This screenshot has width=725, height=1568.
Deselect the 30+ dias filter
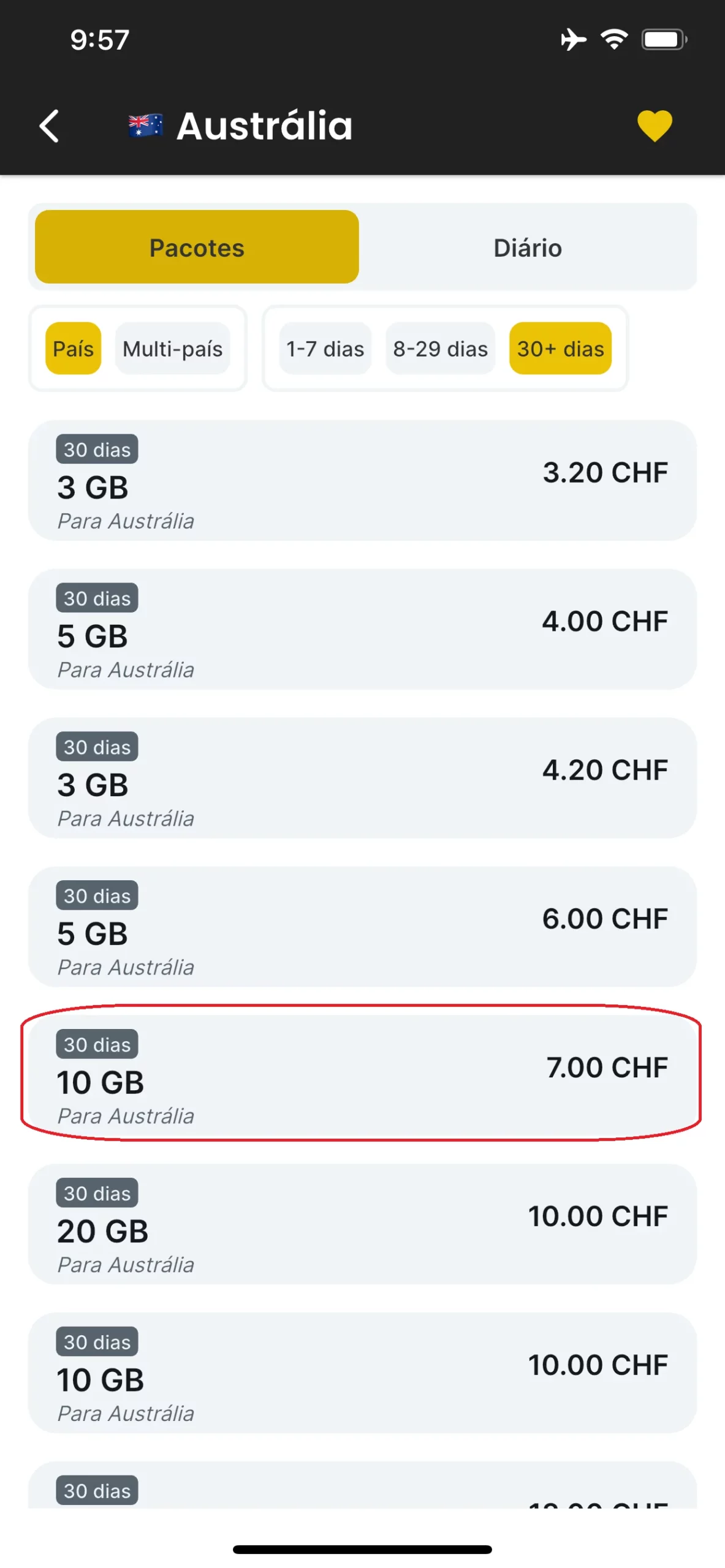560,349
